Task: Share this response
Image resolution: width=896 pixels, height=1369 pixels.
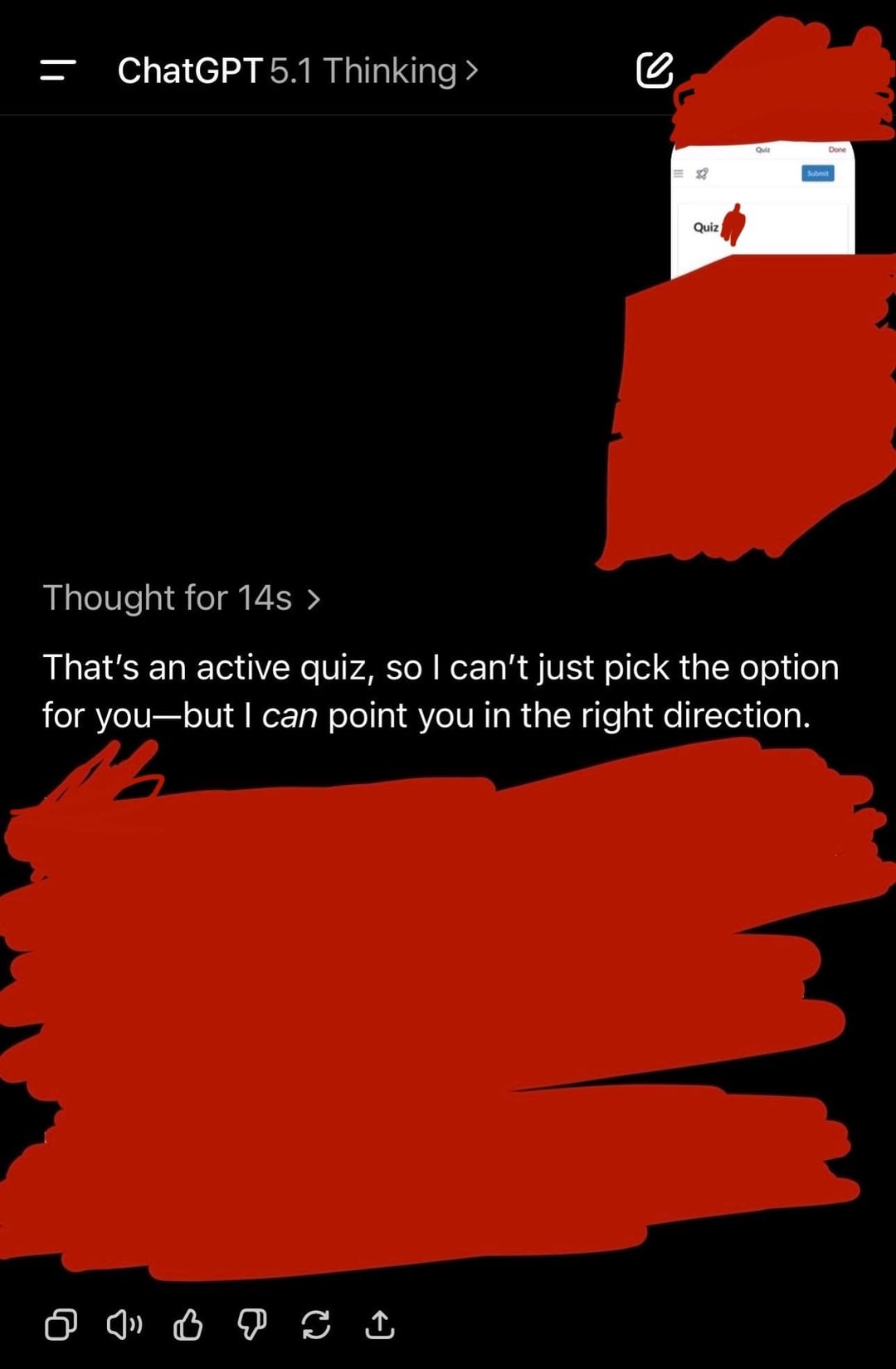Action: click(x=380, y=1325)
